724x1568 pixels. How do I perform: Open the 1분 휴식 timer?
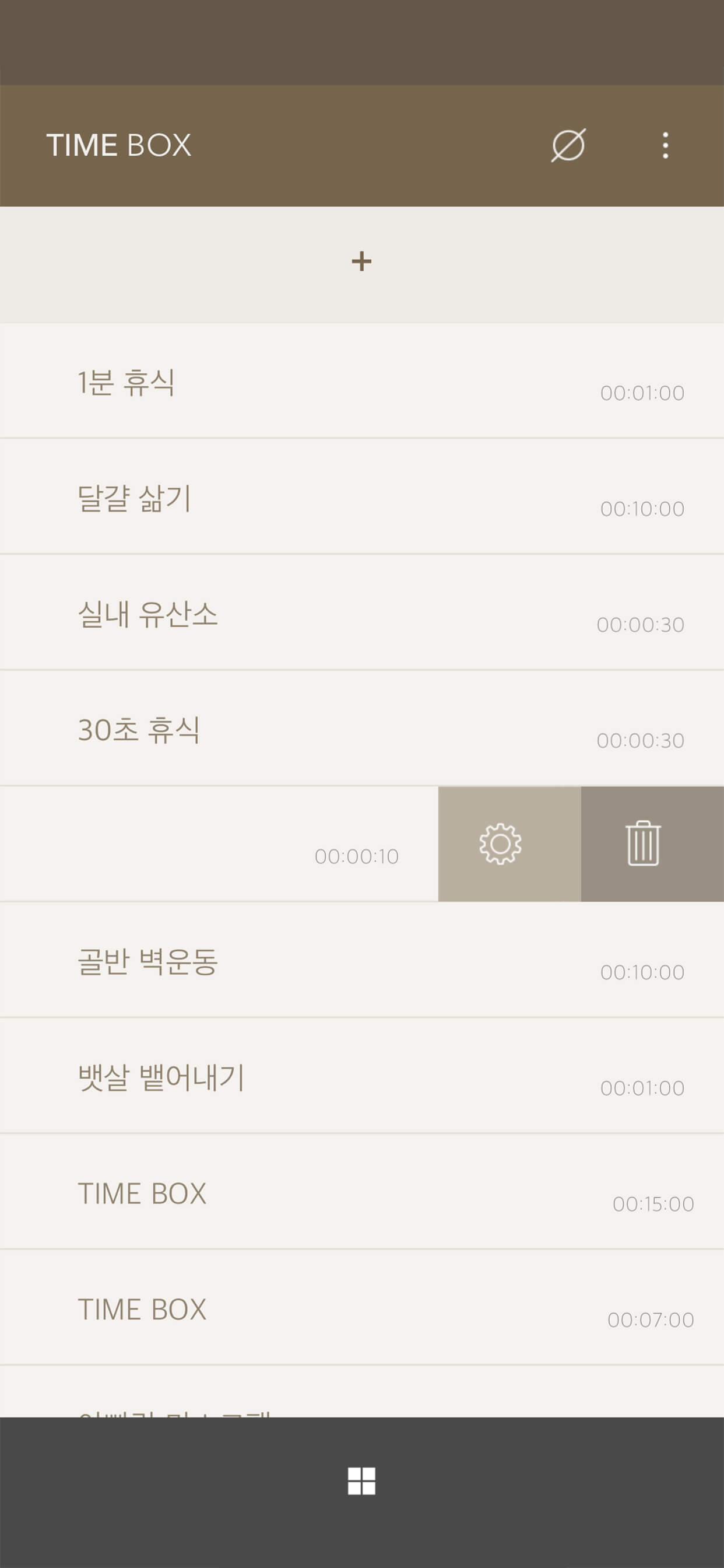[362, 380]
